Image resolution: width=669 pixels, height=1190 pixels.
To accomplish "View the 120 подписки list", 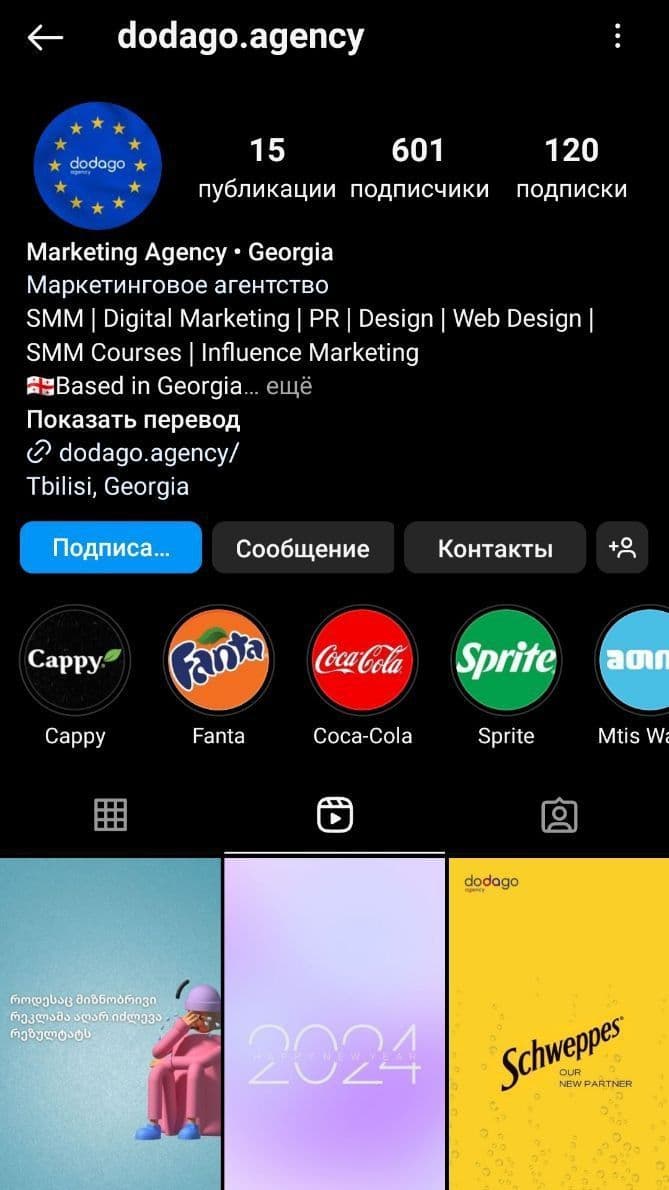I will point(571,168).
